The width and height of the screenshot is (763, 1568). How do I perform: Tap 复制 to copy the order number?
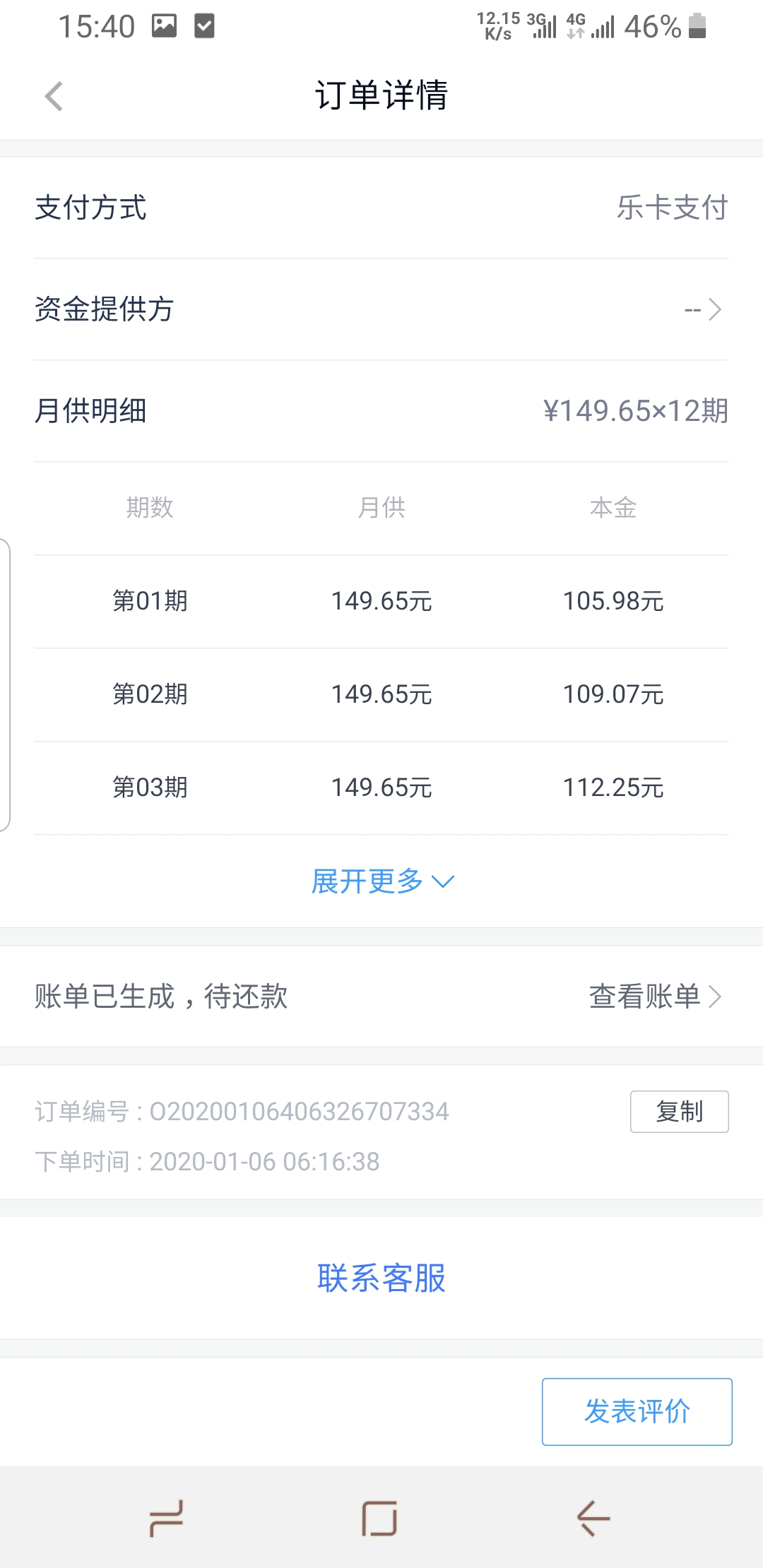pyautogui.click(x=679, y=1112)
